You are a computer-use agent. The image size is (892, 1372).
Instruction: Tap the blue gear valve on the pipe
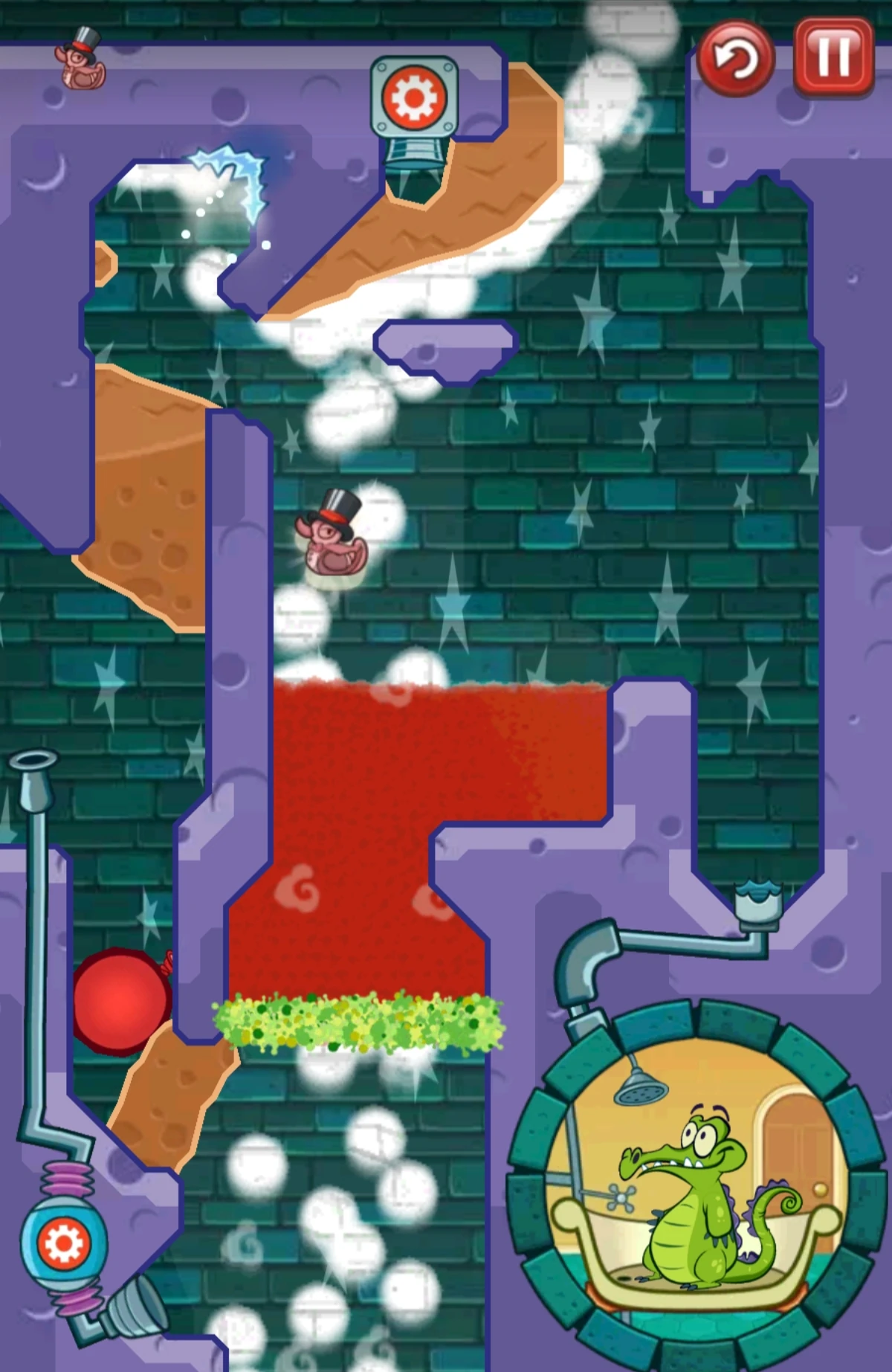[64, 1243]
